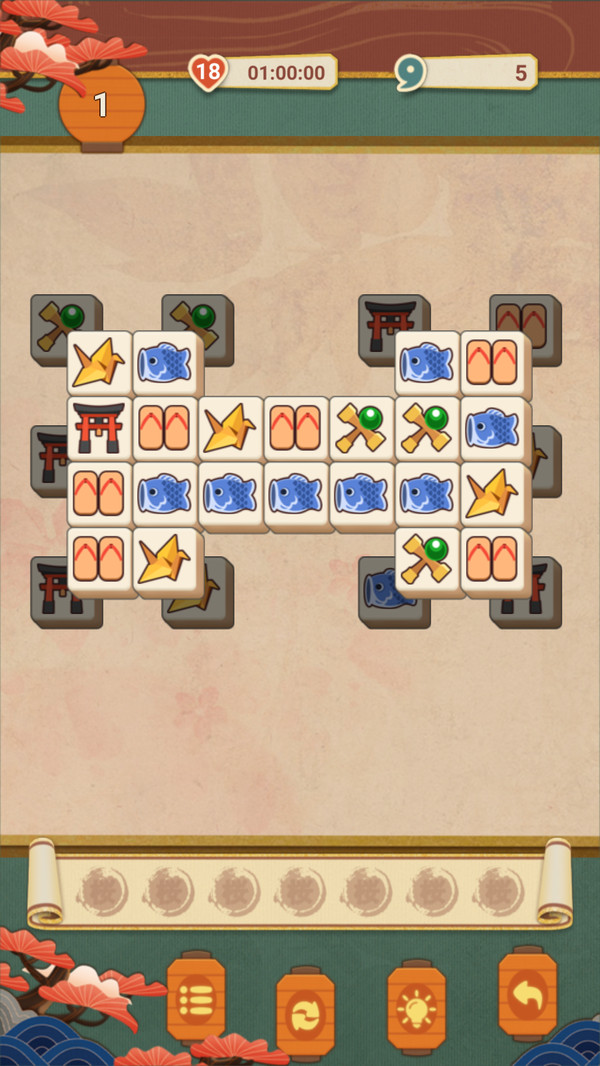Screen dimensions: 600x1066
Task: Select the crane tile between two sandal tiles
Action: (x=229, y=428)
